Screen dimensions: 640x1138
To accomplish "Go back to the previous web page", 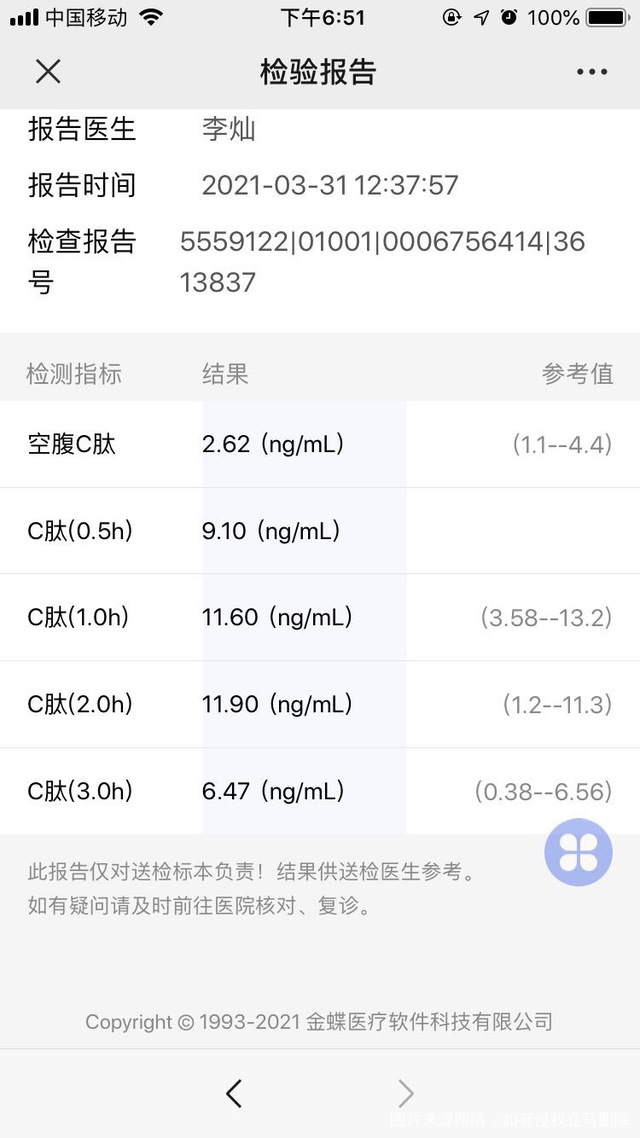I will [x=234, y=1093].
